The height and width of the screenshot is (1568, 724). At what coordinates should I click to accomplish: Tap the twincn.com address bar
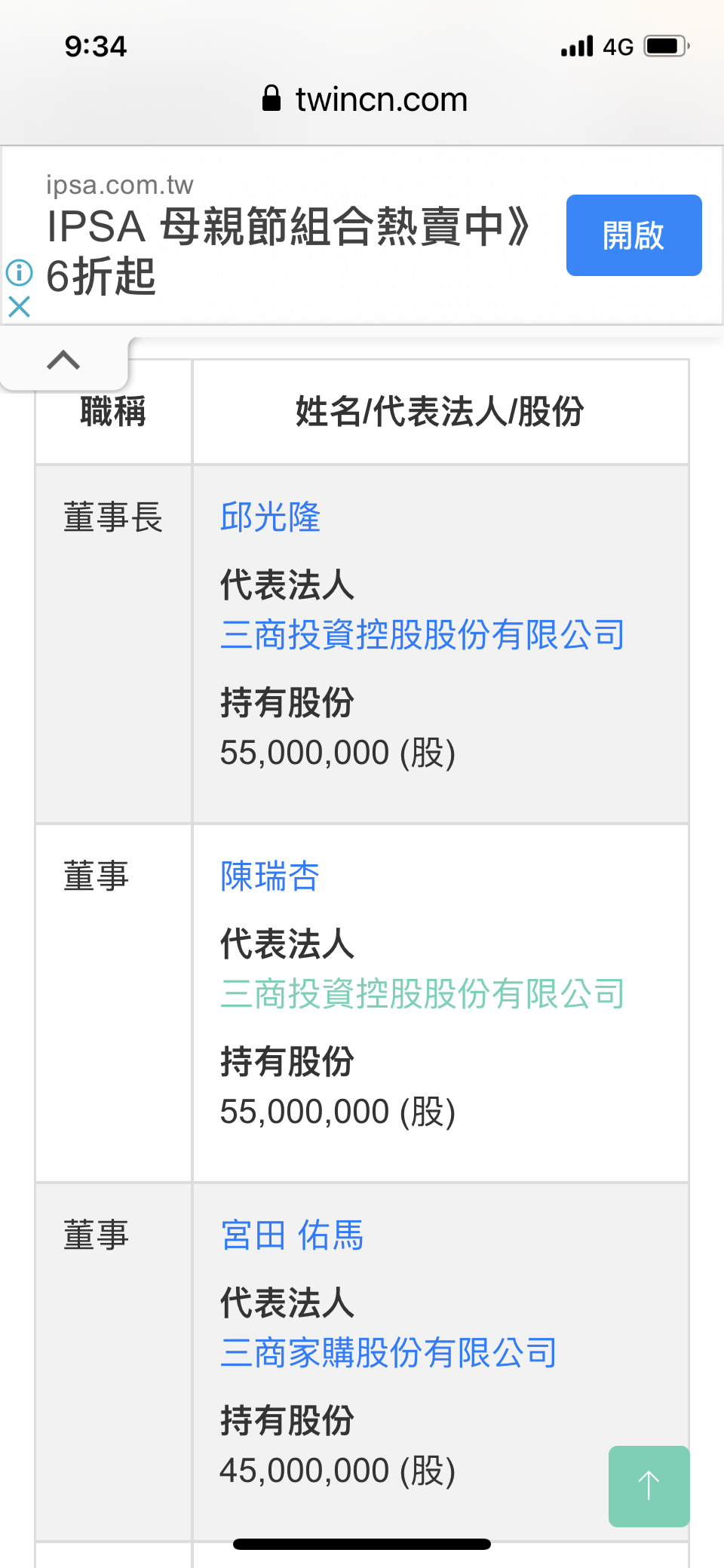[365, 100]
